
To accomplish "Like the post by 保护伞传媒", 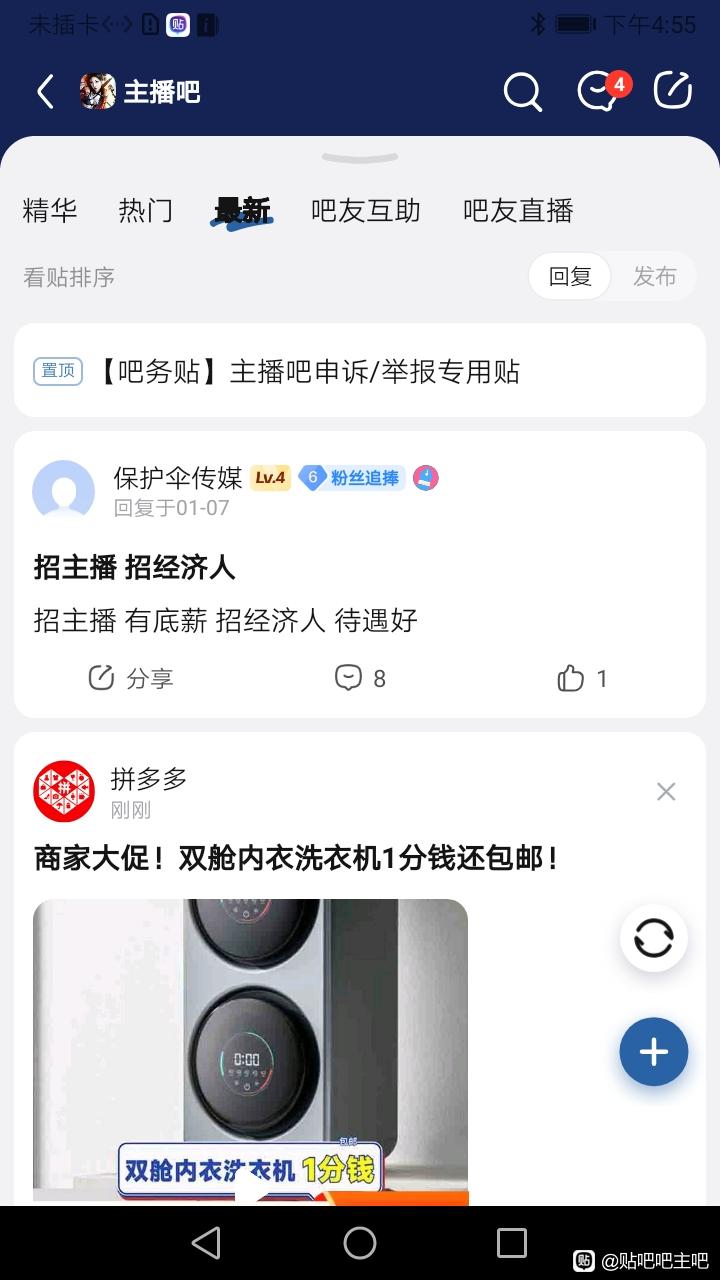I will click(x=582, y=678).
